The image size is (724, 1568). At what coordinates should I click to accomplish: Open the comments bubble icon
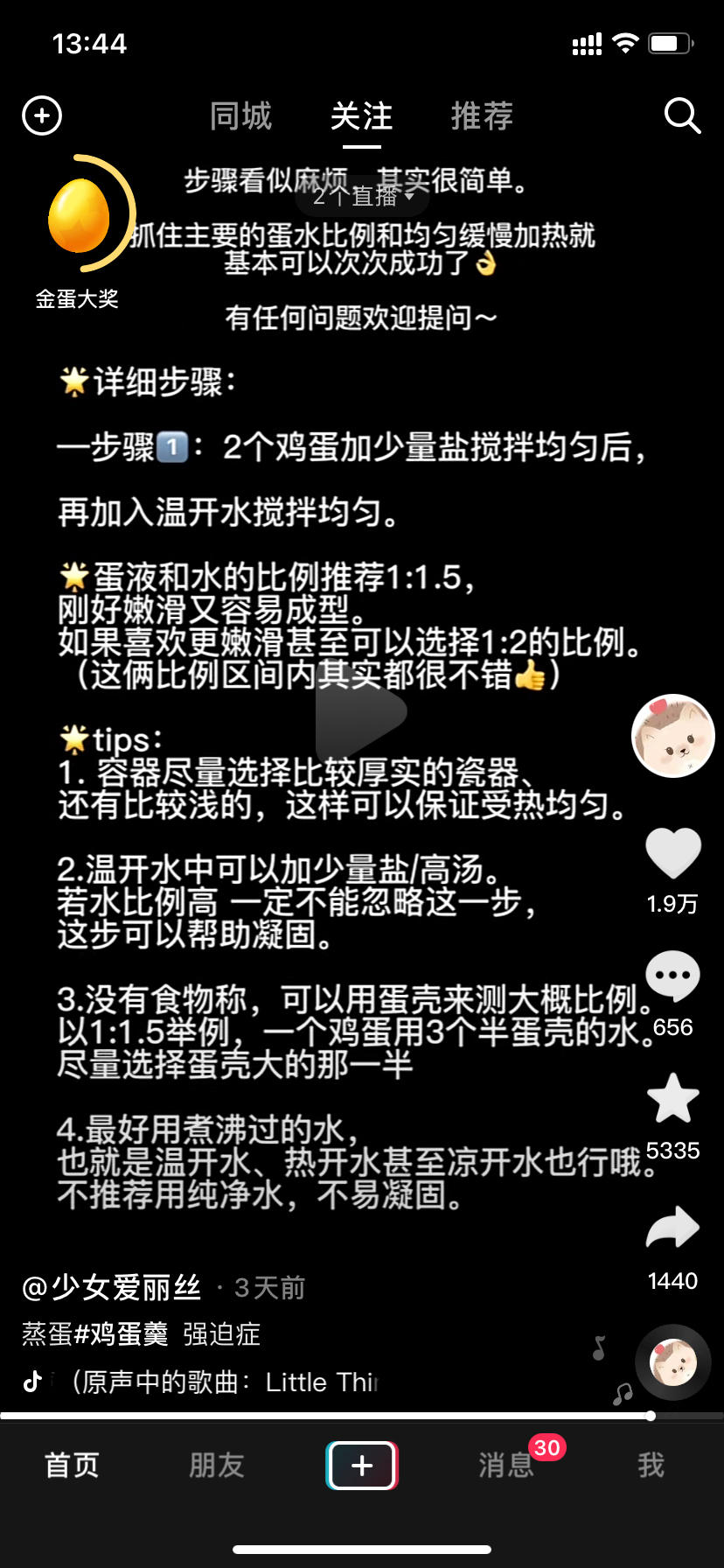(672, 974)
